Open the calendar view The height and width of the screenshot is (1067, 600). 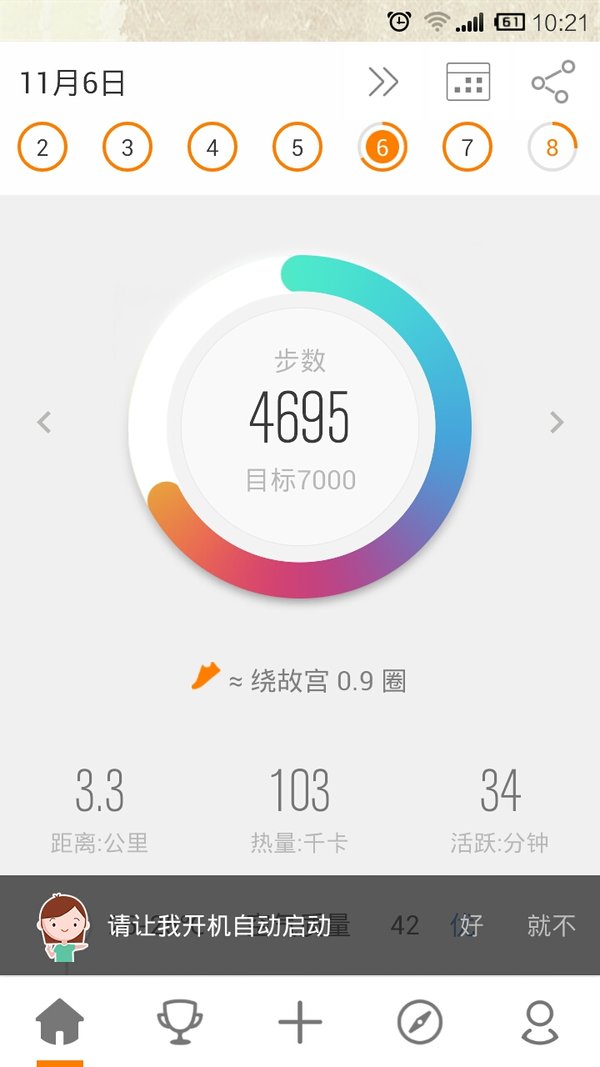point(468,82)
